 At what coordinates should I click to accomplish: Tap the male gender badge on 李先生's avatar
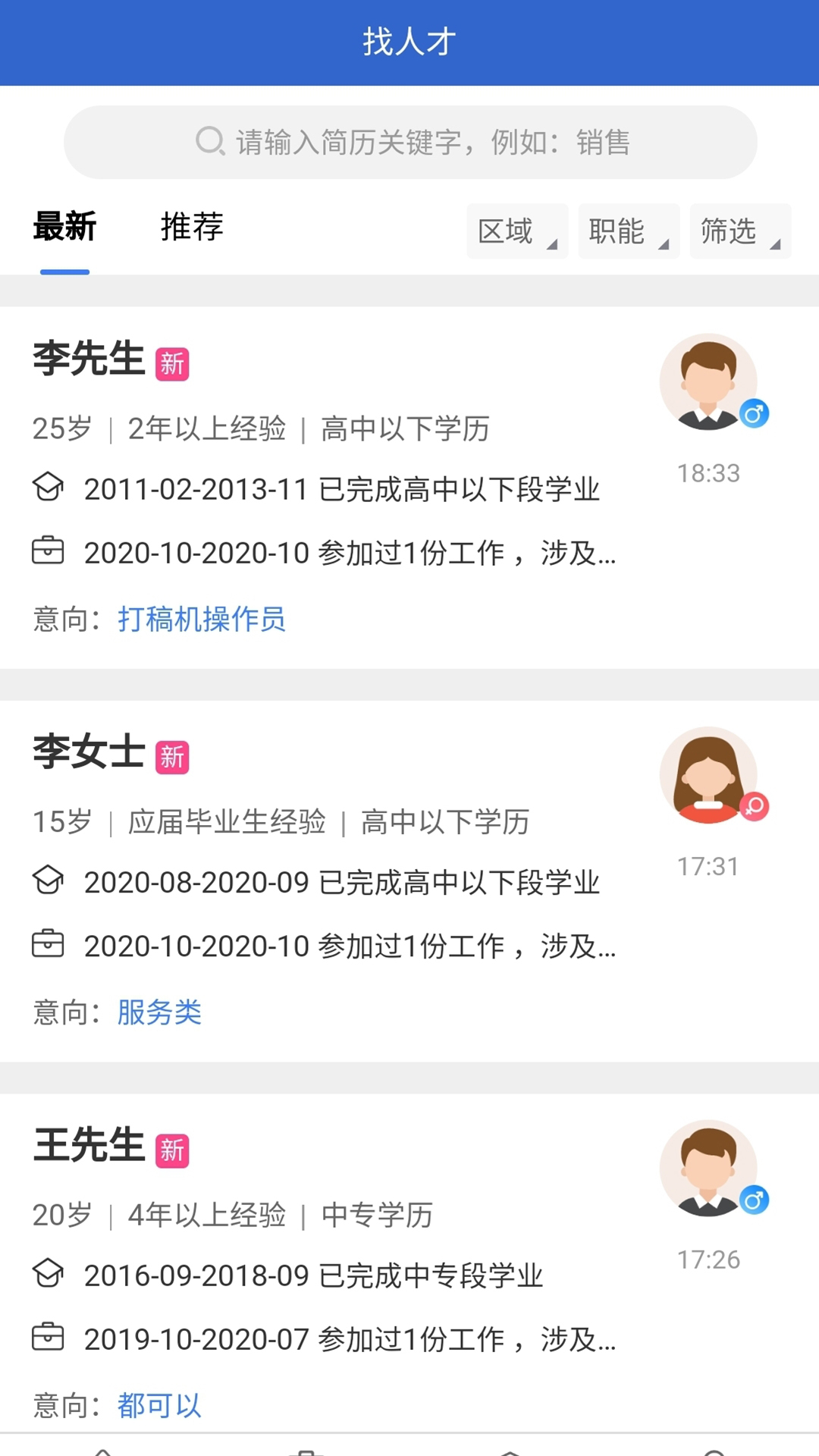tap(755, 414)
